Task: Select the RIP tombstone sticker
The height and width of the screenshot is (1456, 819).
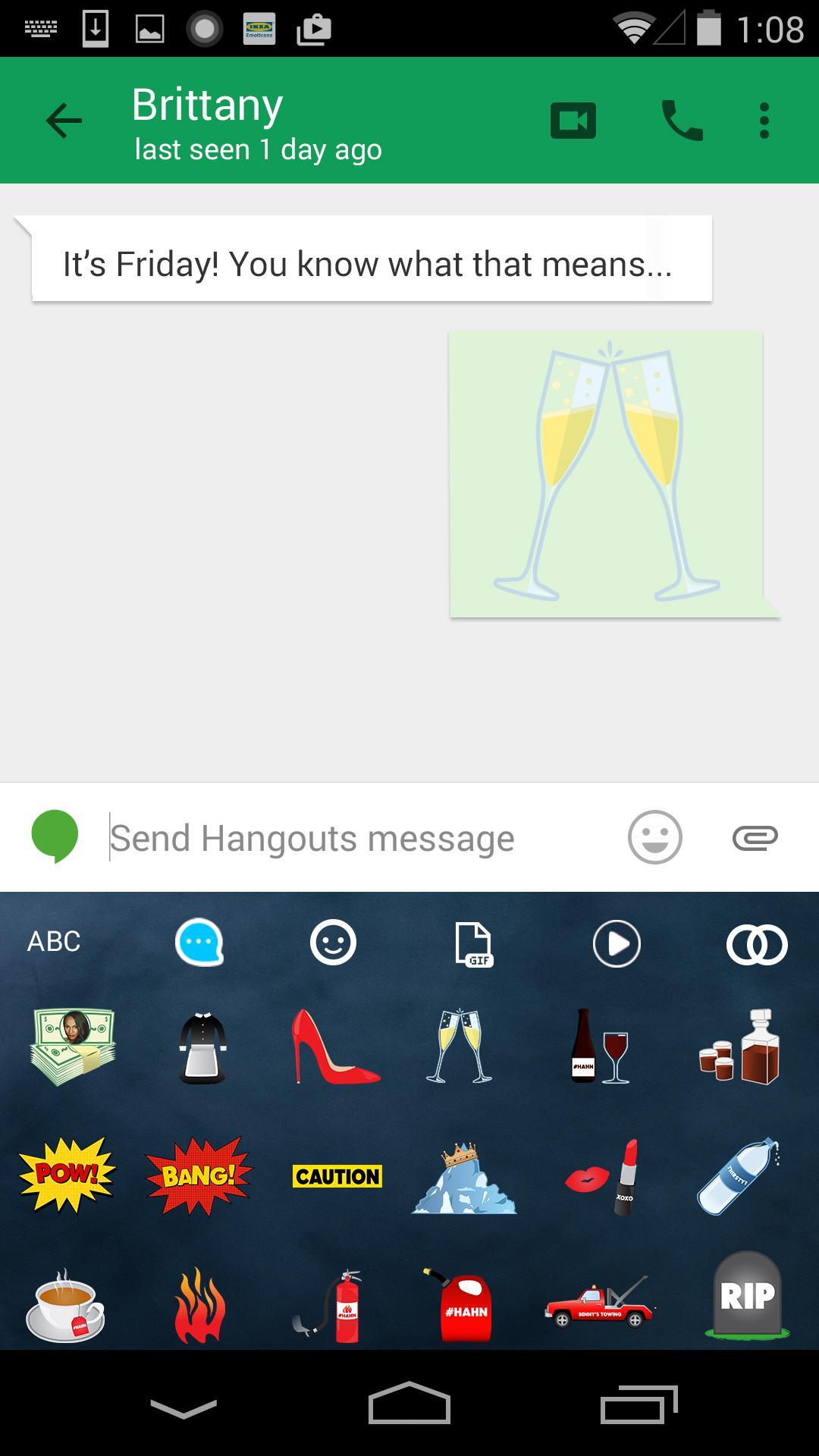Action: [x=747, y=1295]
